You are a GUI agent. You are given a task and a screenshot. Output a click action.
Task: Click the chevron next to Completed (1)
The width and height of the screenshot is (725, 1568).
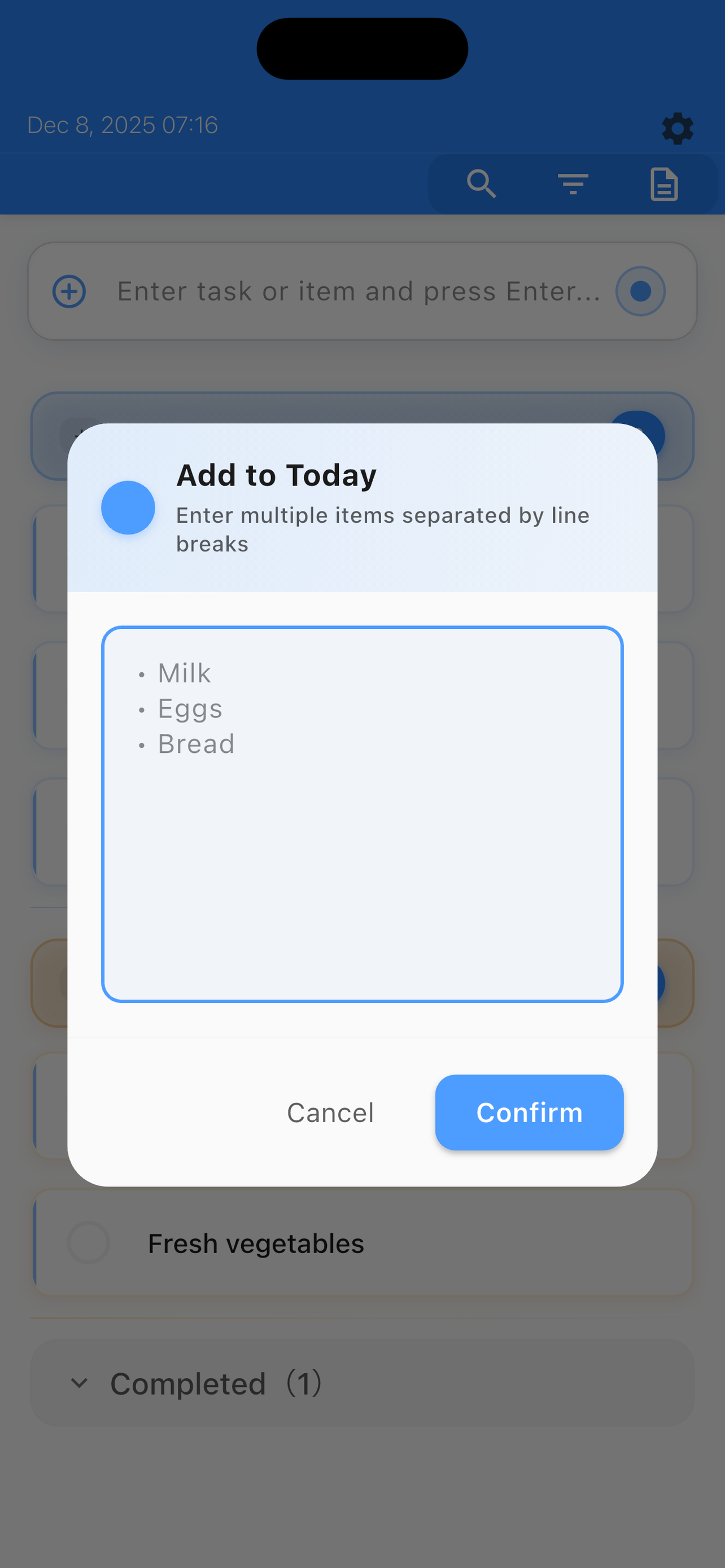[x=79, y=1383]
